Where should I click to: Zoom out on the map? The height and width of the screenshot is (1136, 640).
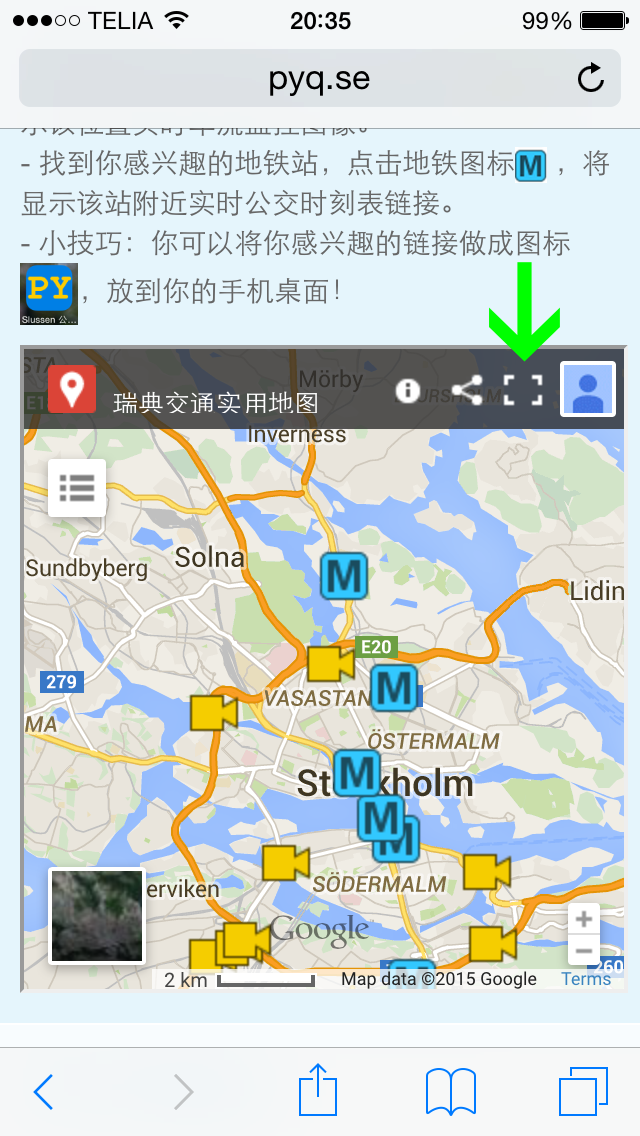[584, 950]
